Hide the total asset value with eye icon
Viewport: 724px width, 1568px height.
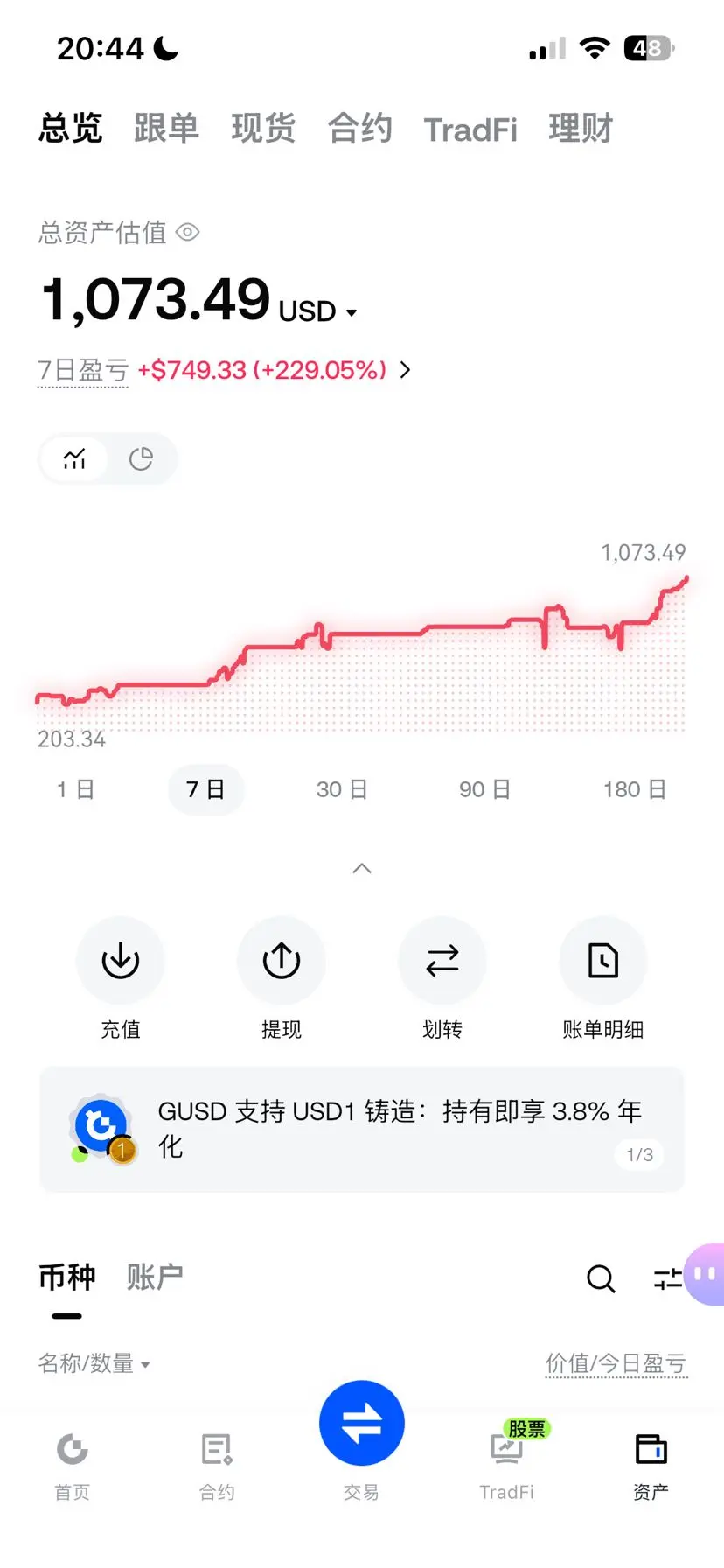[x=188, y=232]
